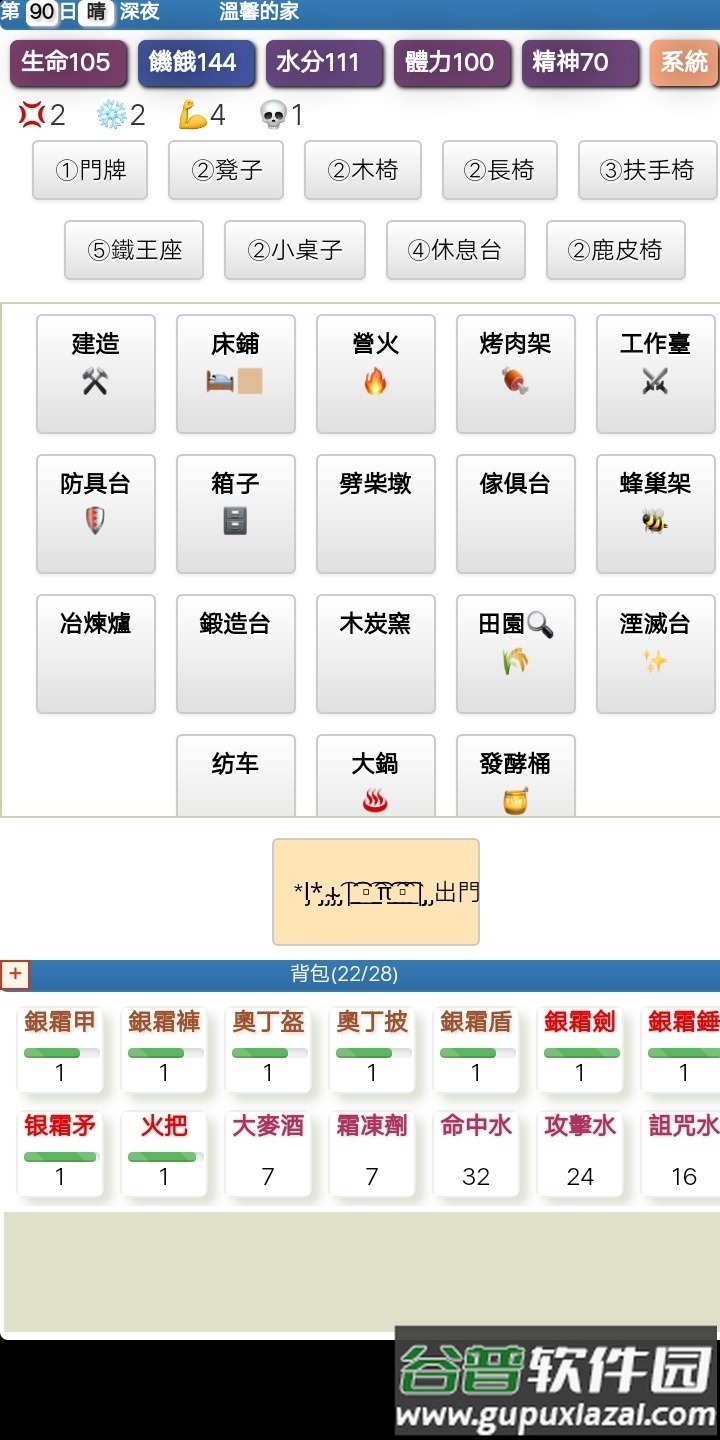This screenshot has width=720, height=1440.
Task: Open the 湮滅台 sparkle disposal icon
Action: pos(655,654)
